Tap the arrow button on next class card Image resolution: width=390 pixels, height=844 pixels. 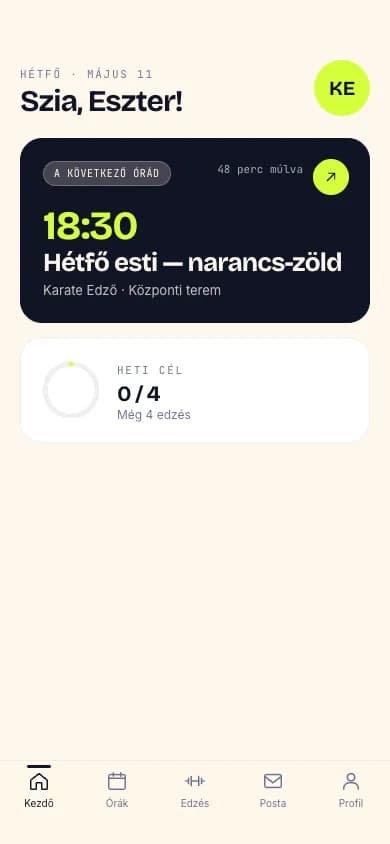tap(331, 177)
